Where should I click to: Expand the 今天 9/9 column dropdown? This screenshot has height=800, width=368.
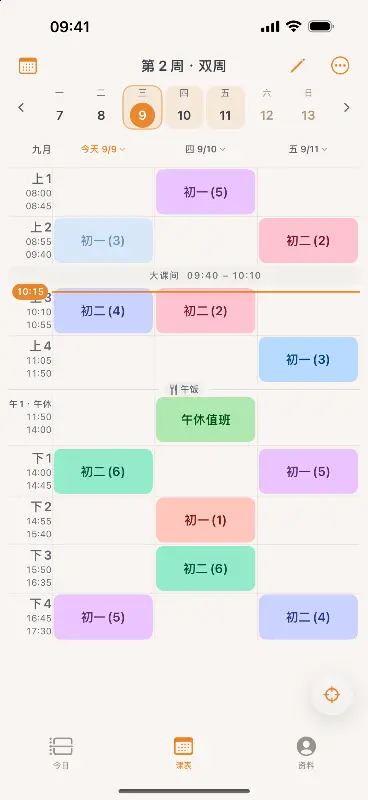point(103,149)
